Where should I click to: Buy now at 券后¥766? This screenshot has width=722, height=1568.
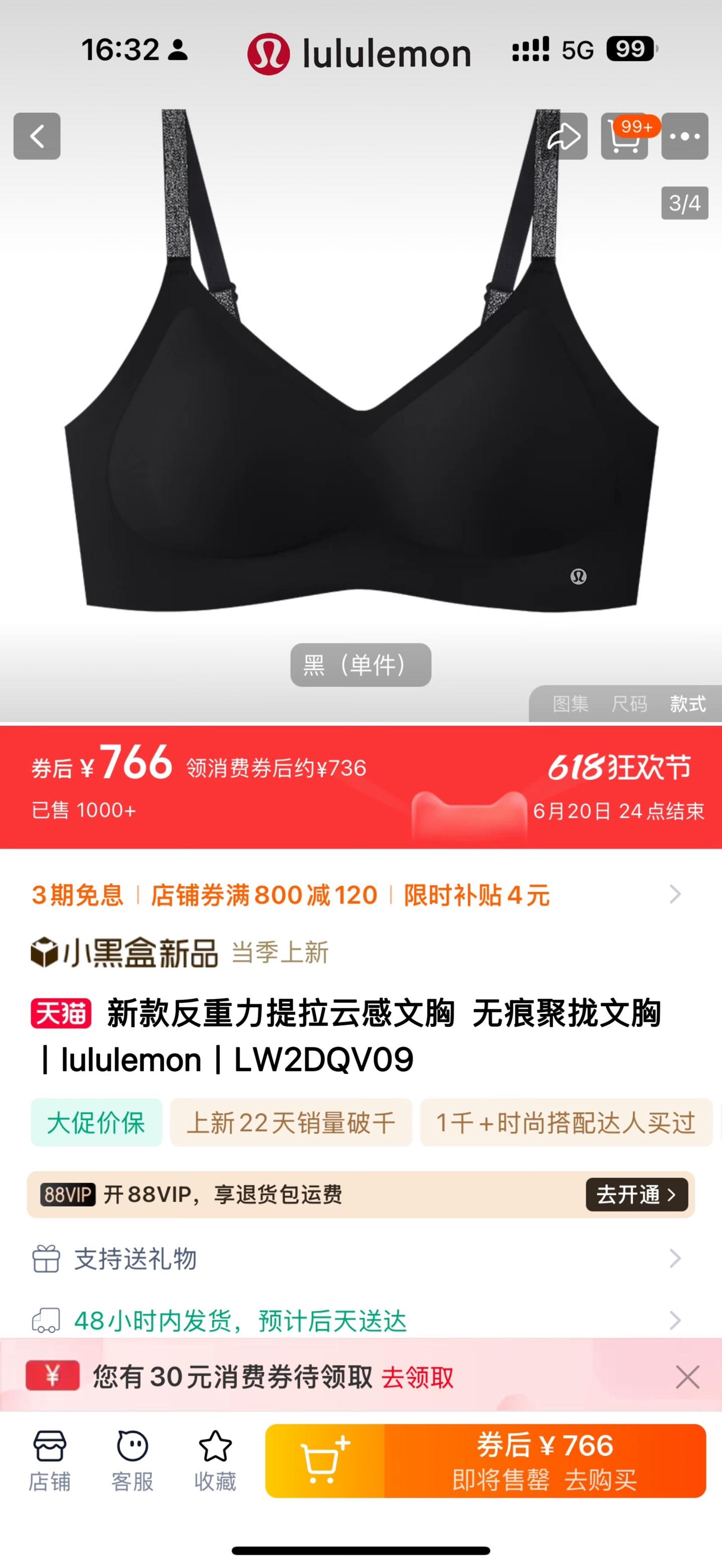tap(544, 1461)
